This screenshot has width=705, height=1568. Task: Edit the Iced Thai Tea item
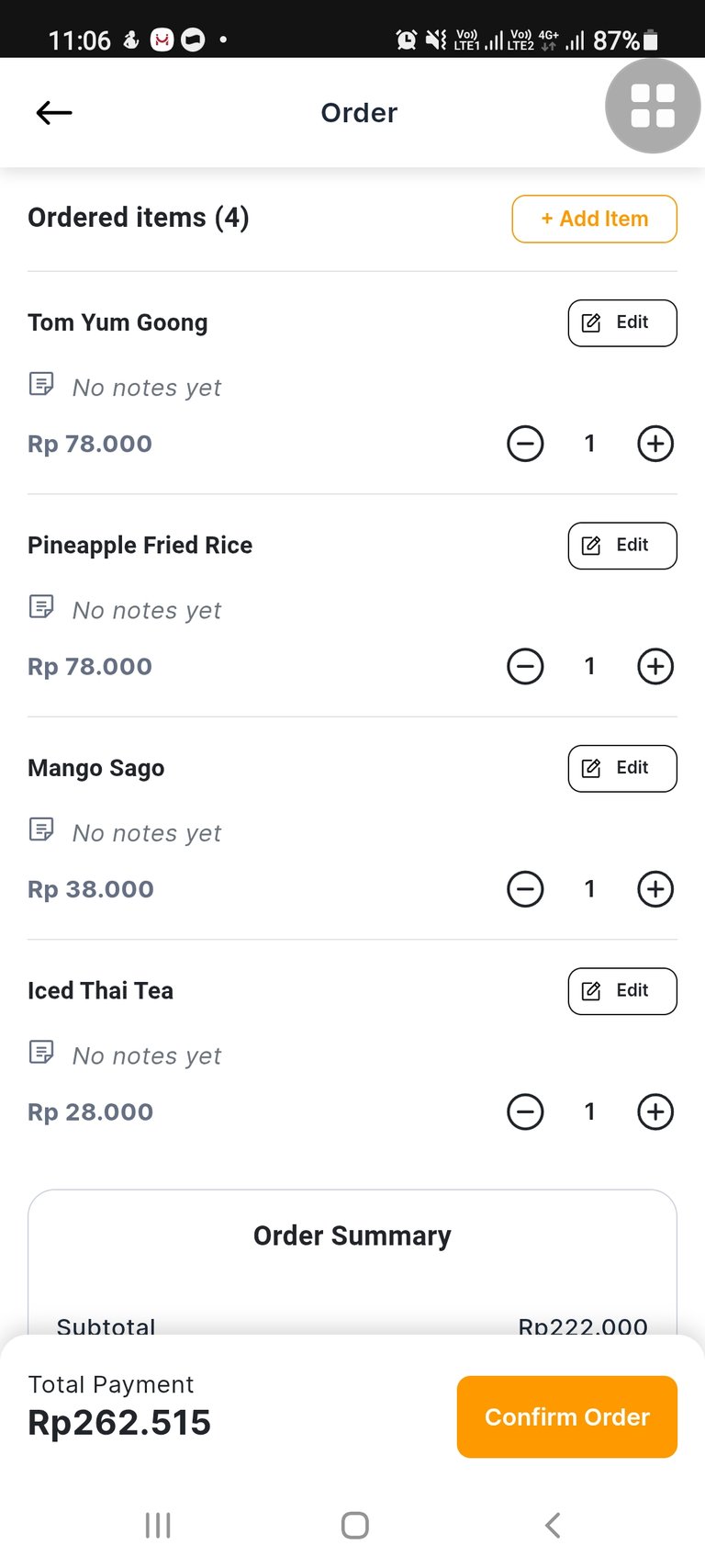[x=622, y=991]
